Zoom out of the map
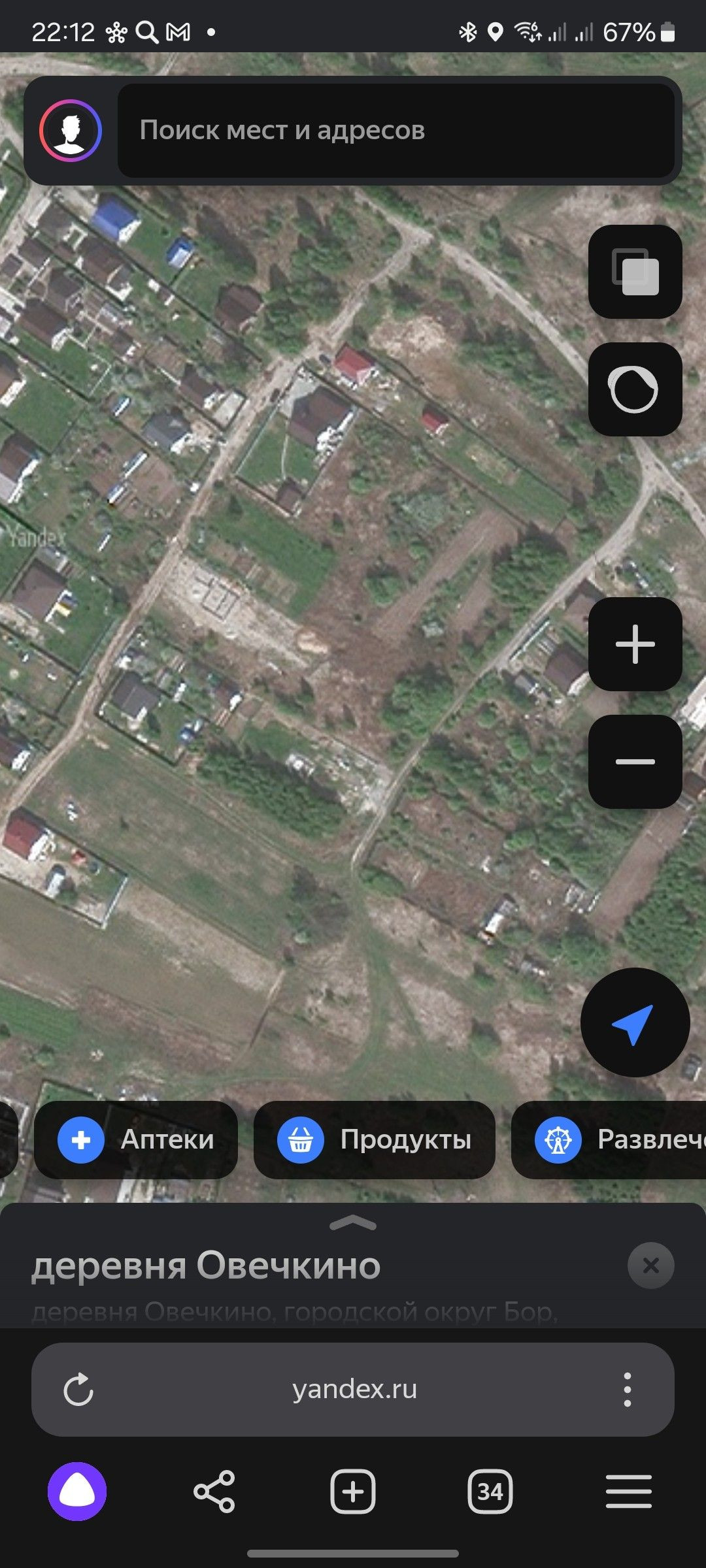 [x=635, y=762]
